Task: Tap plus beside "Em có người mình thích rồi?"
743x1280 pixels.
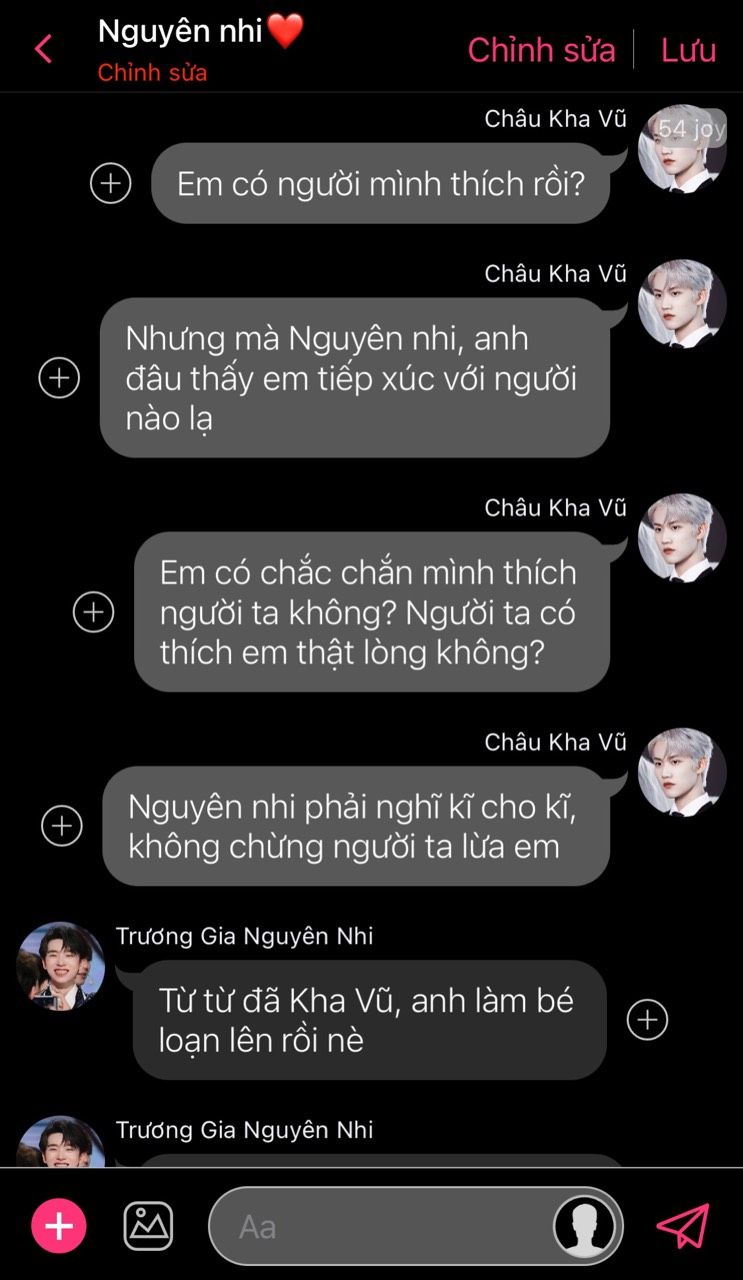Action: tap(111, 183)
